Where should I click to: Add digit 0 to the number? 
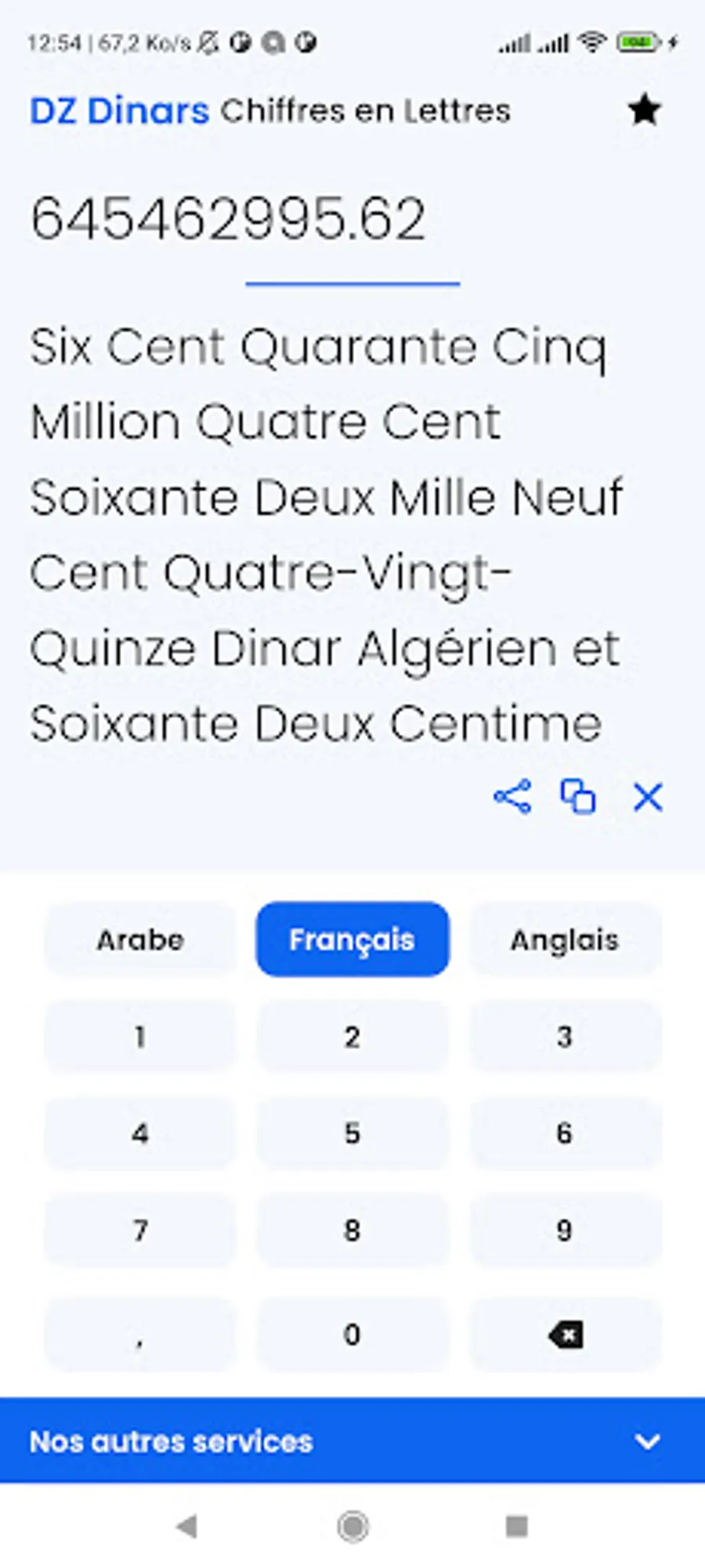(352, 1334)
